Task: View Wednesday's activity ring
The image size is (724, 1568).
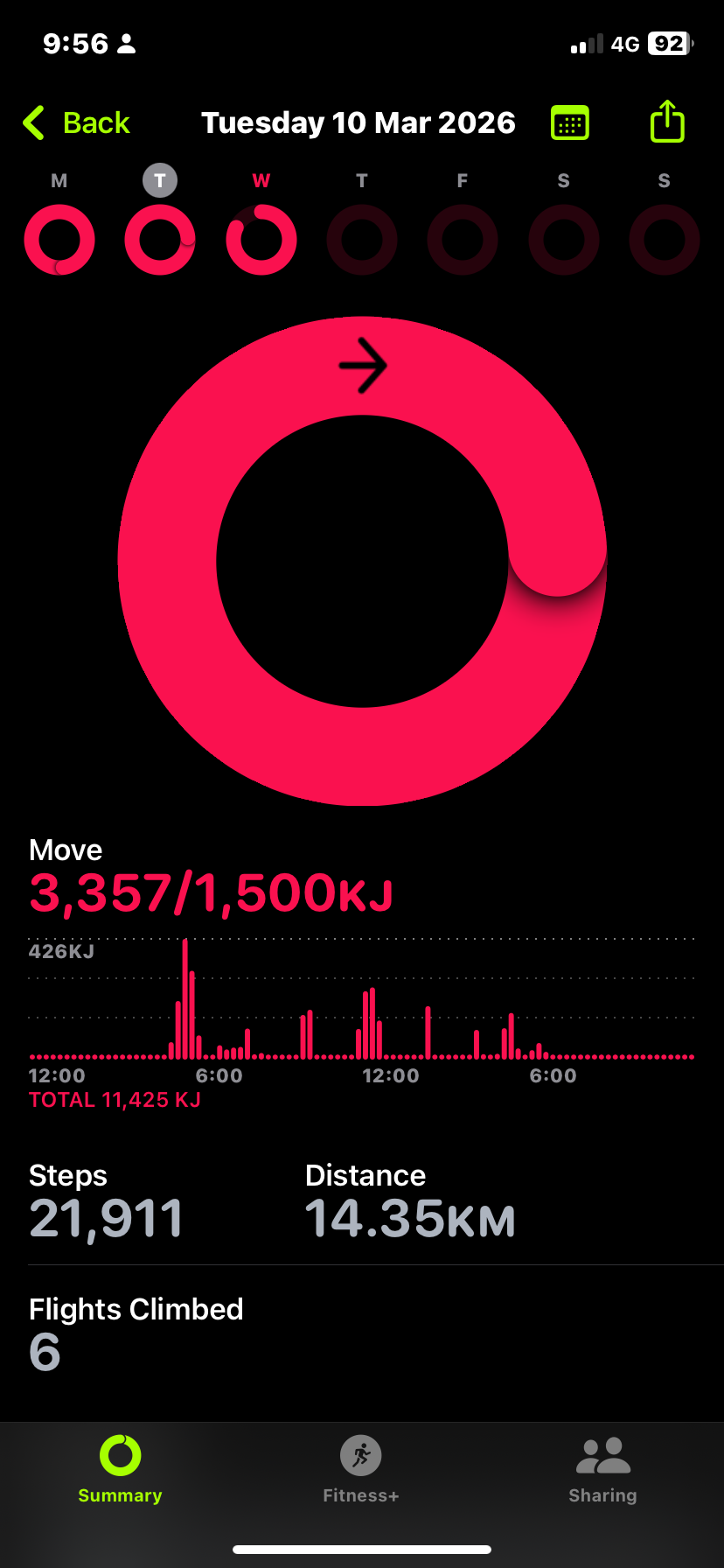Action: coord(261,239)
